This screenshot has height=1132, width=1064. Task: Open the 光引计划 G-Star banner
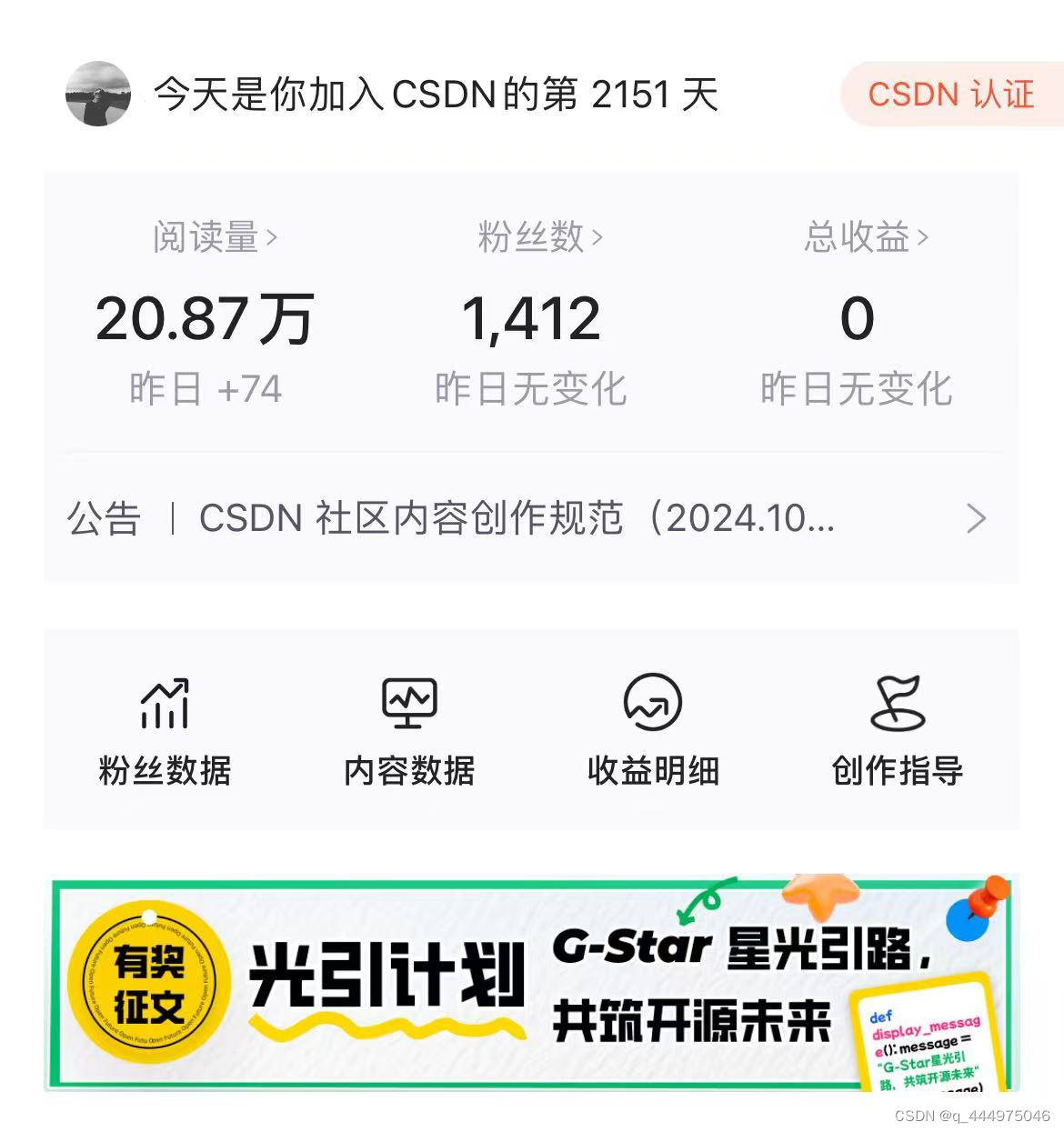(532, 984)
